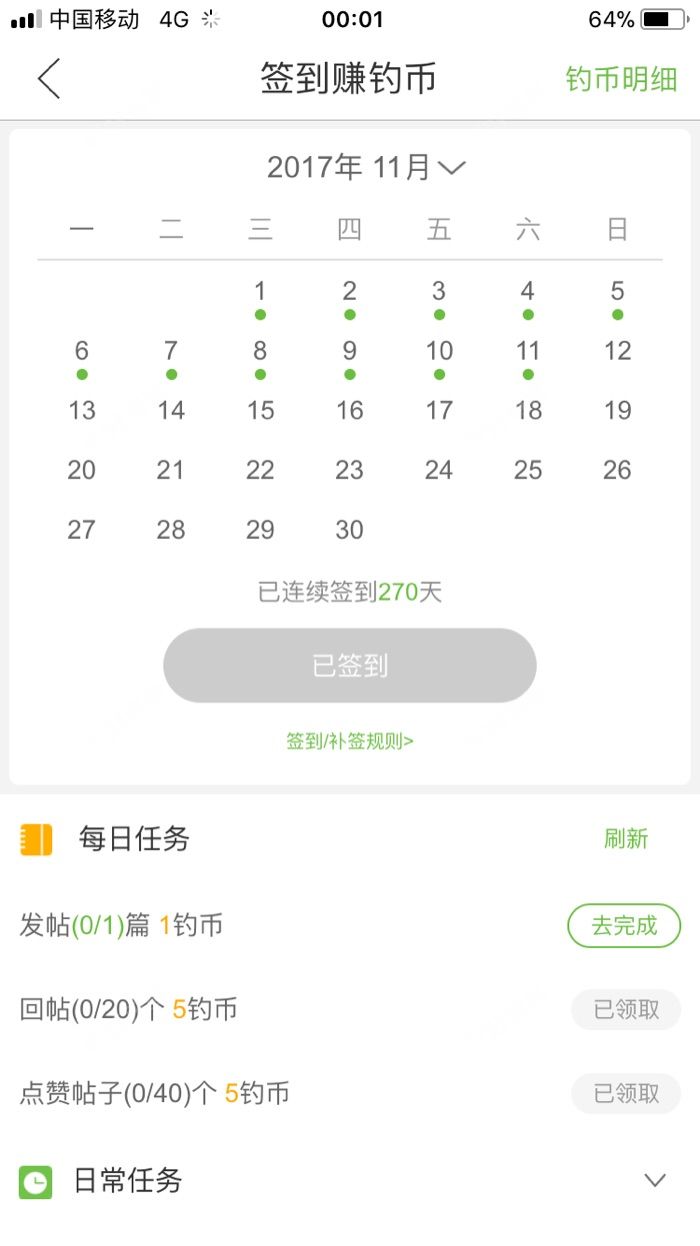Tap 已领取 next to 回帖 task
The image size is (700, 1246).
[626, 1010]
